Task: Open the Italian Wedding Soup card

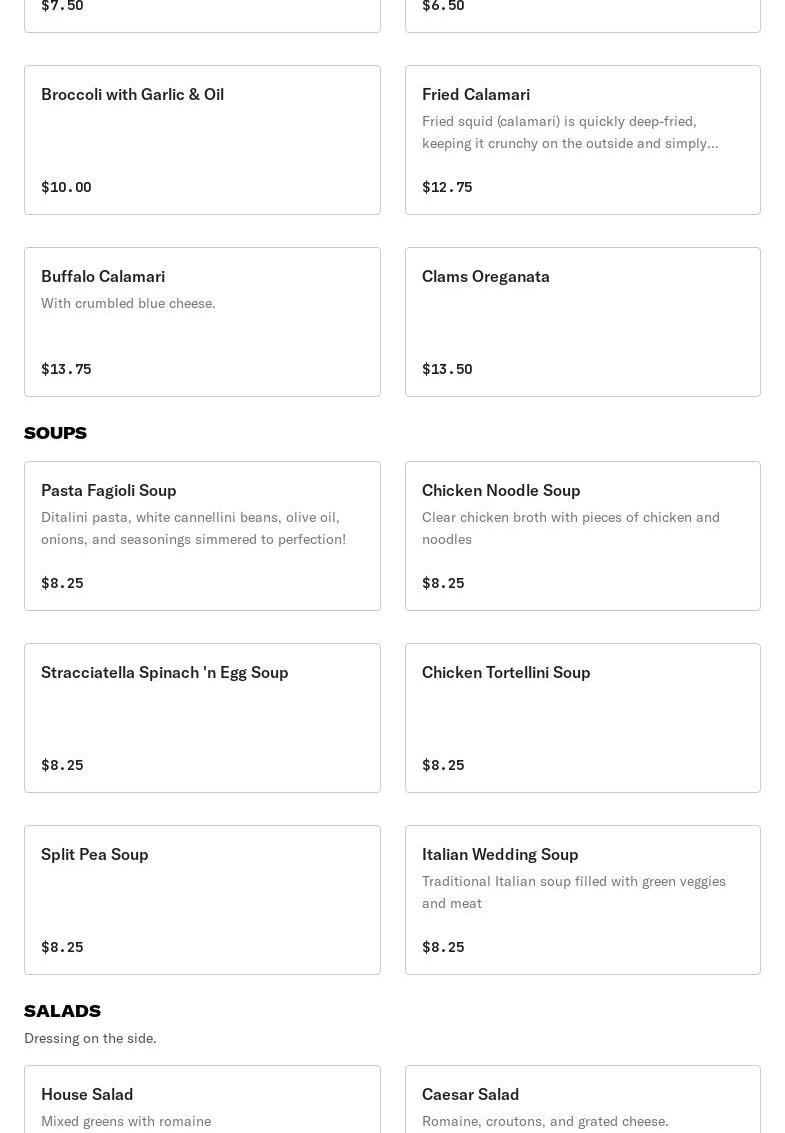Action: click(582, 899)
